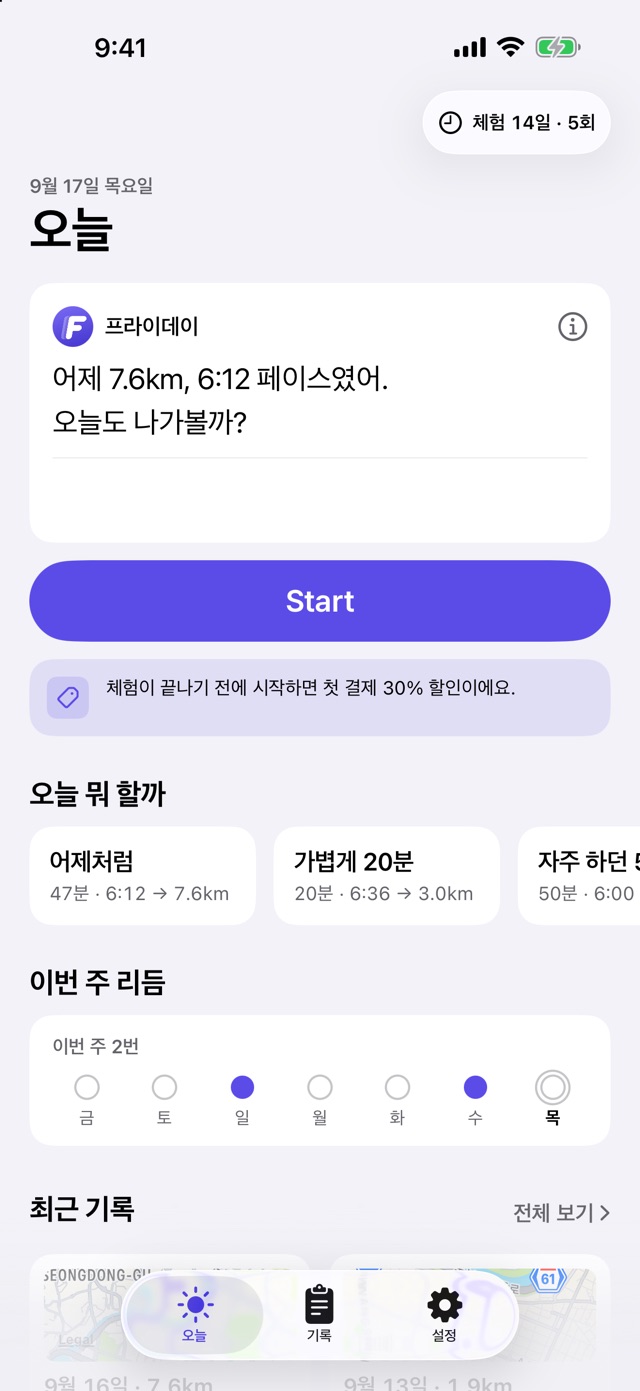
Task: Tap the info icon on the 프라이데이 card
Action: [572, 327]
